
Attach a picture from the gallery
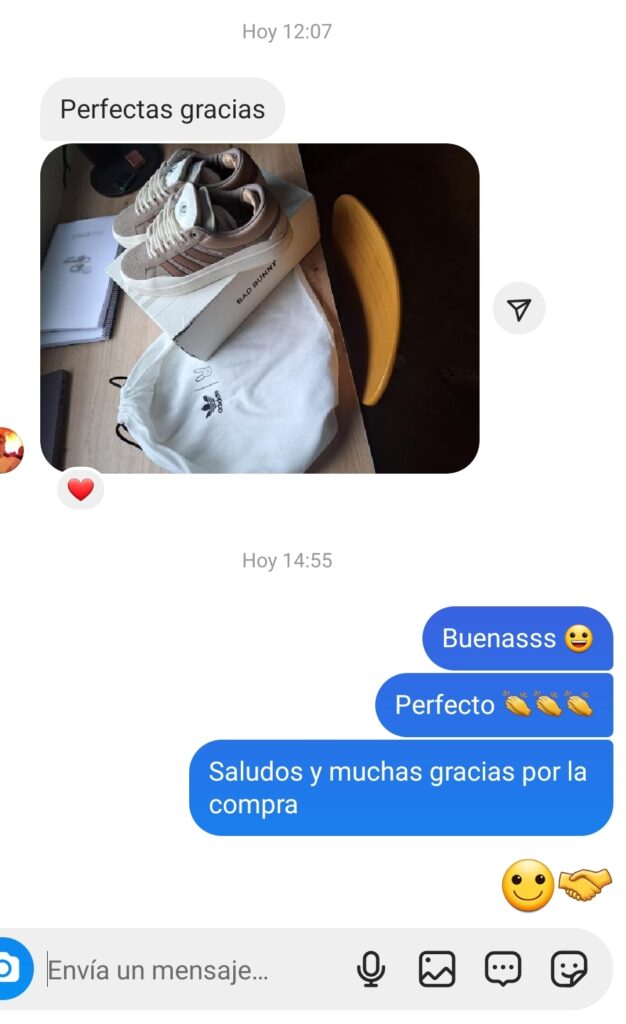tap(437, 969)
